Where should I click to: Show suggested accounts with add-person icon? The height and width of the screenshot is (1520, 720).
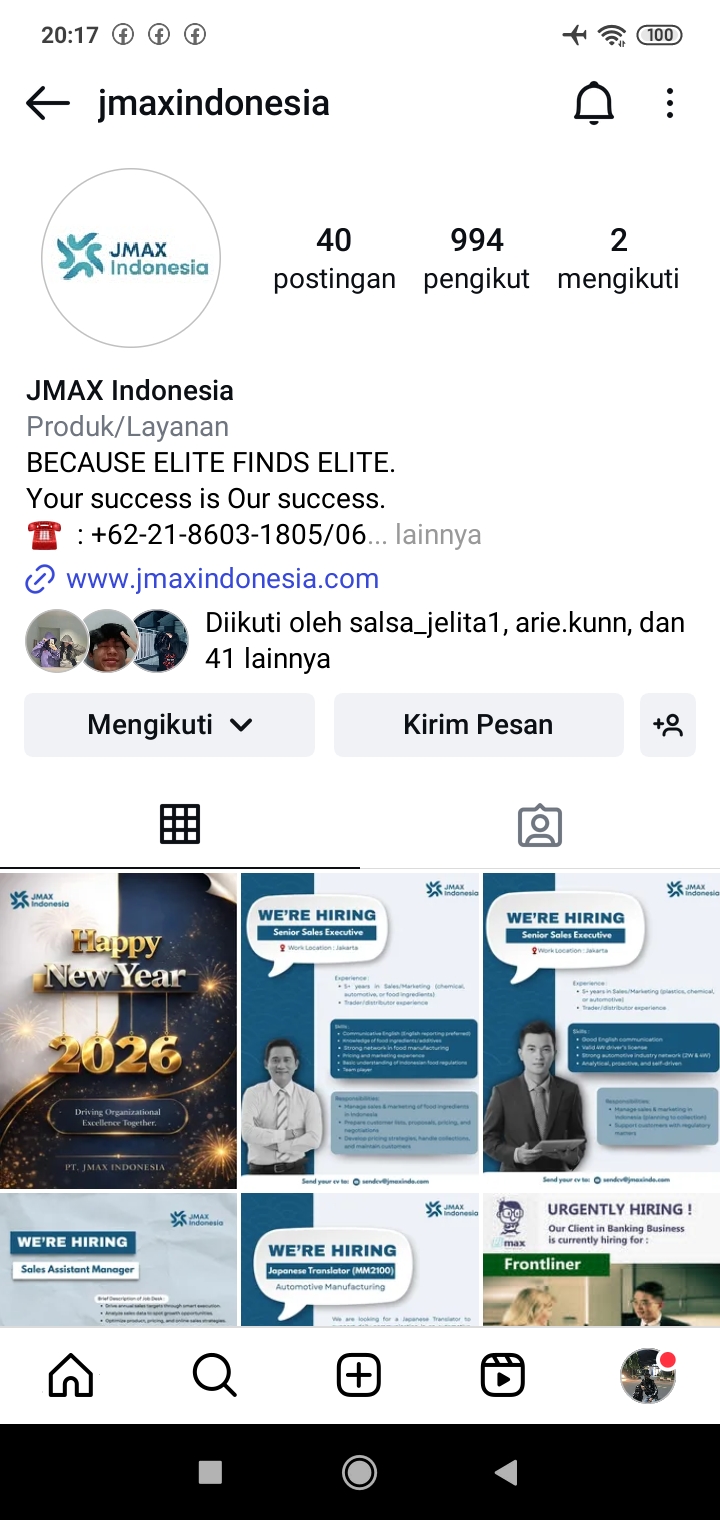tap(667, 725)
